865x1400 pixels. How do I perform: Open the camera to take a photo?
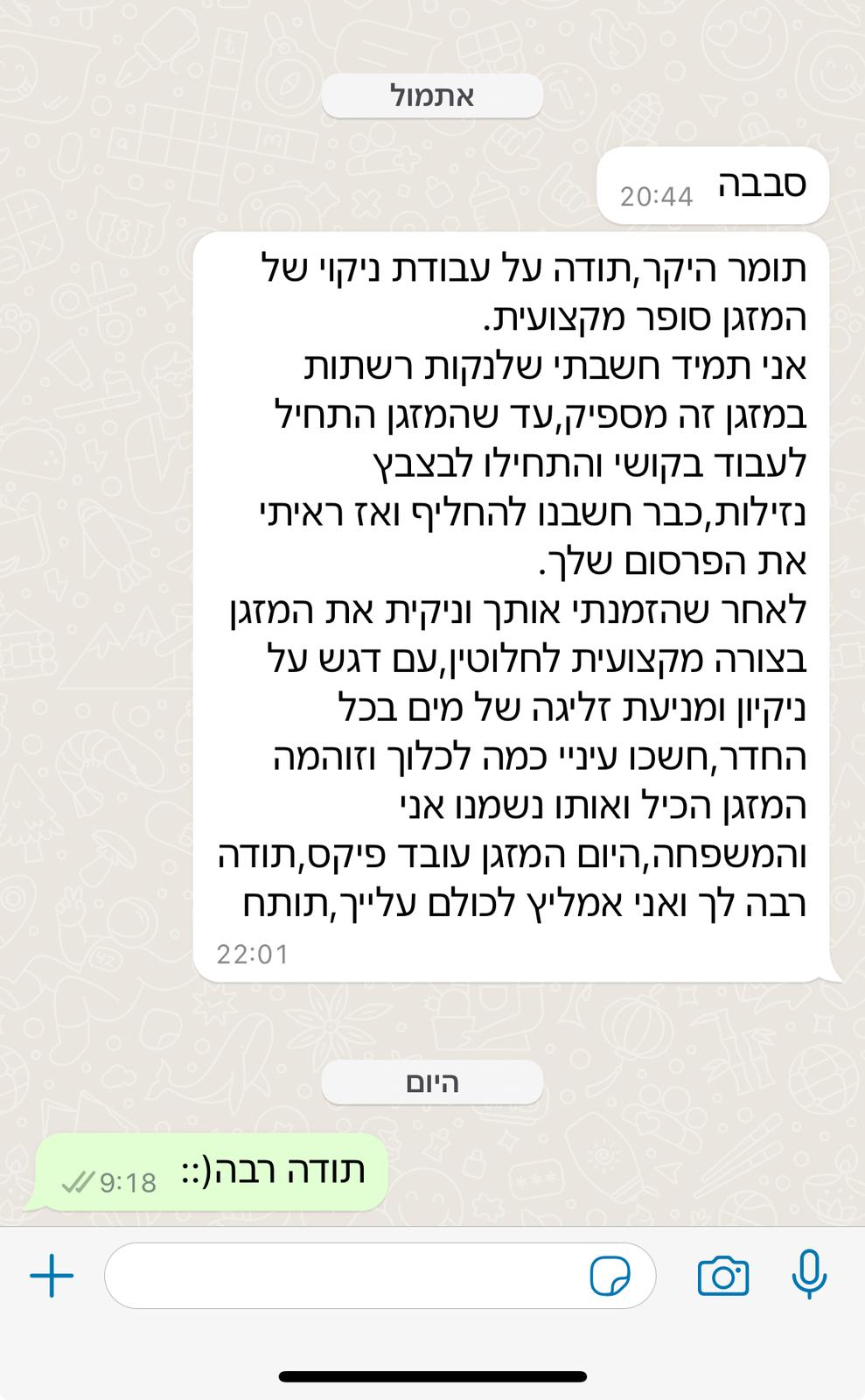[x=723, y=1276]
